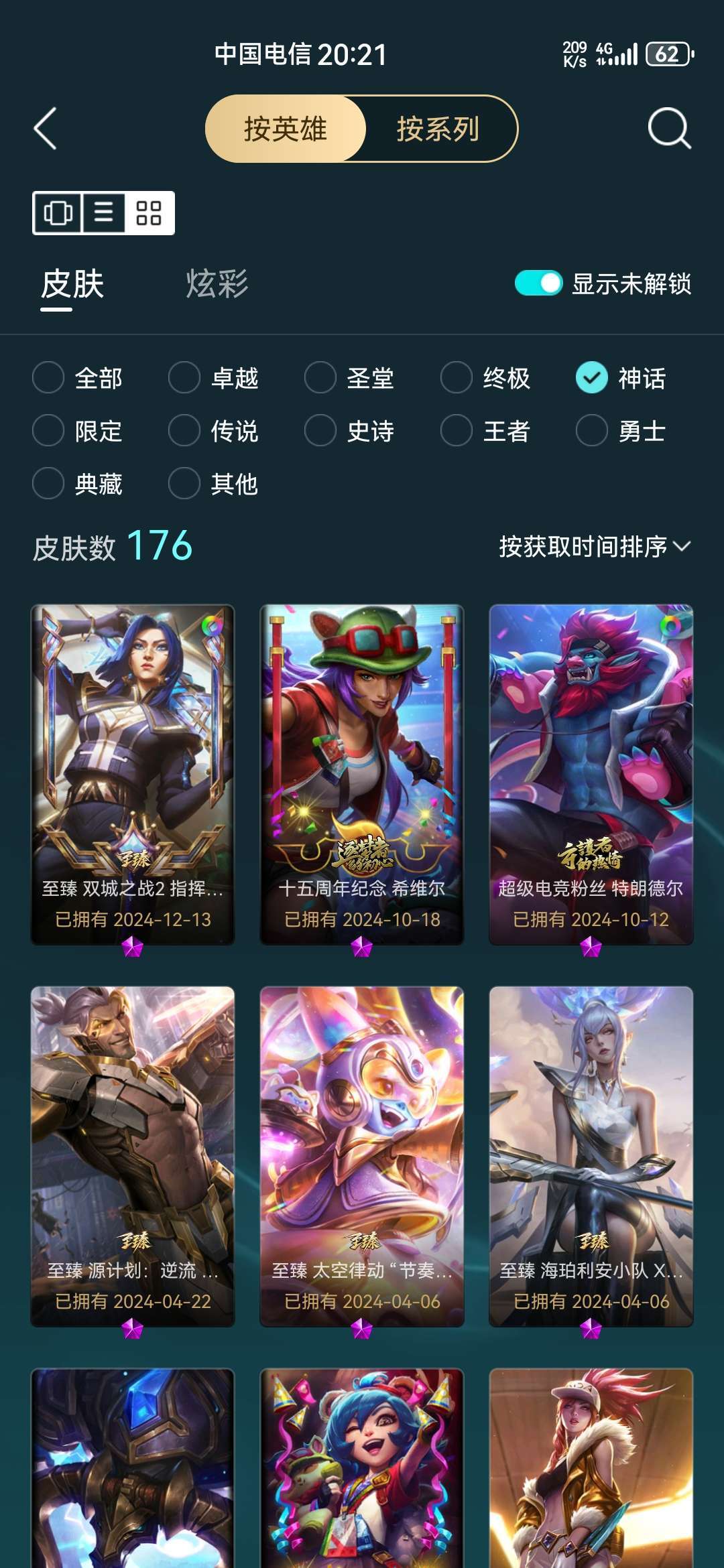Choose the 传说 filter
The height and width of the screenshot is (1568, 724).
(213, 430)
